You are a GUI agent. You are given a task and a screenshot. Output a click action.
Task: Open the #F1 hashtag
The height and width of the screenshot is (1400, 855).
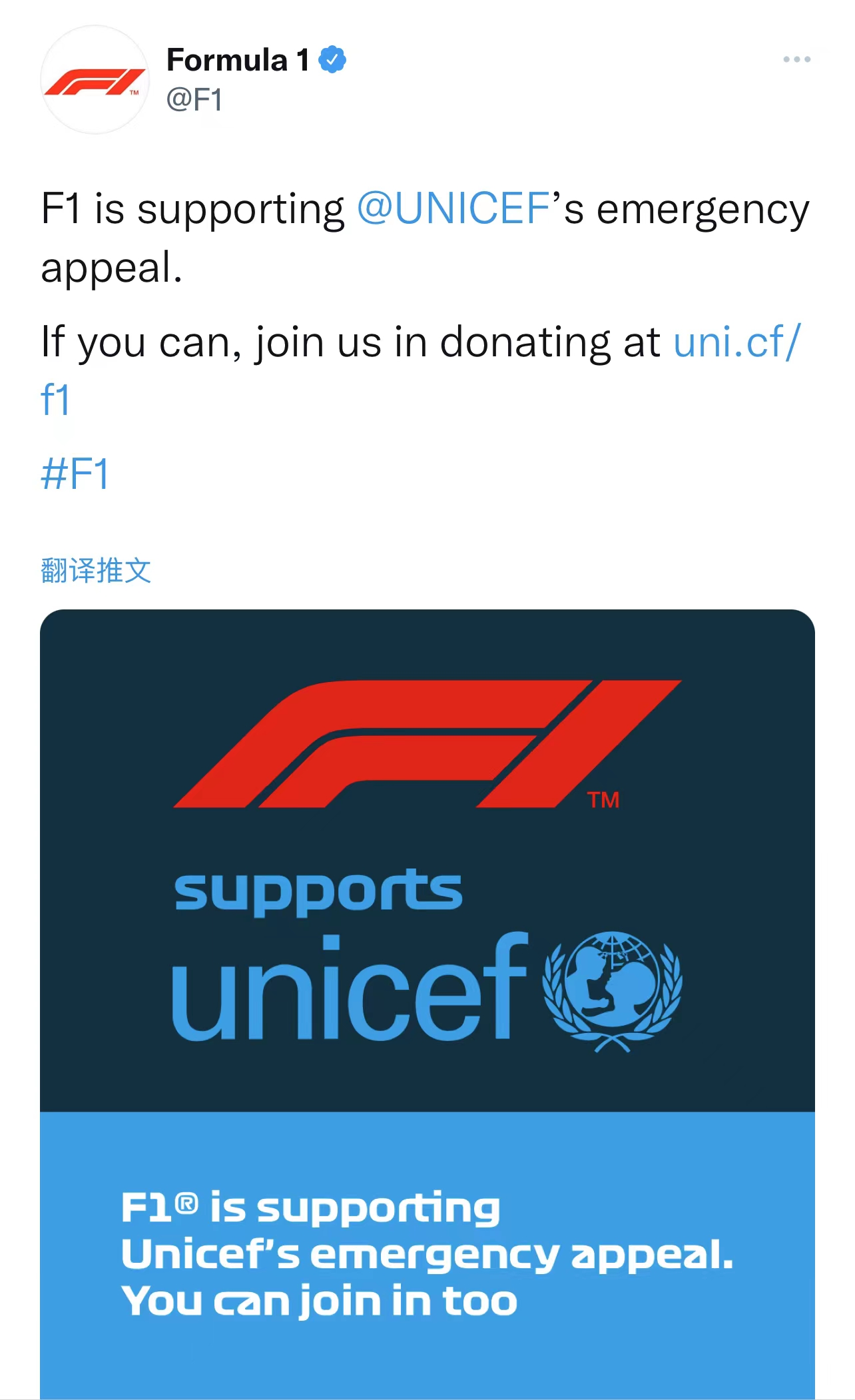click(x=75, y=474)
